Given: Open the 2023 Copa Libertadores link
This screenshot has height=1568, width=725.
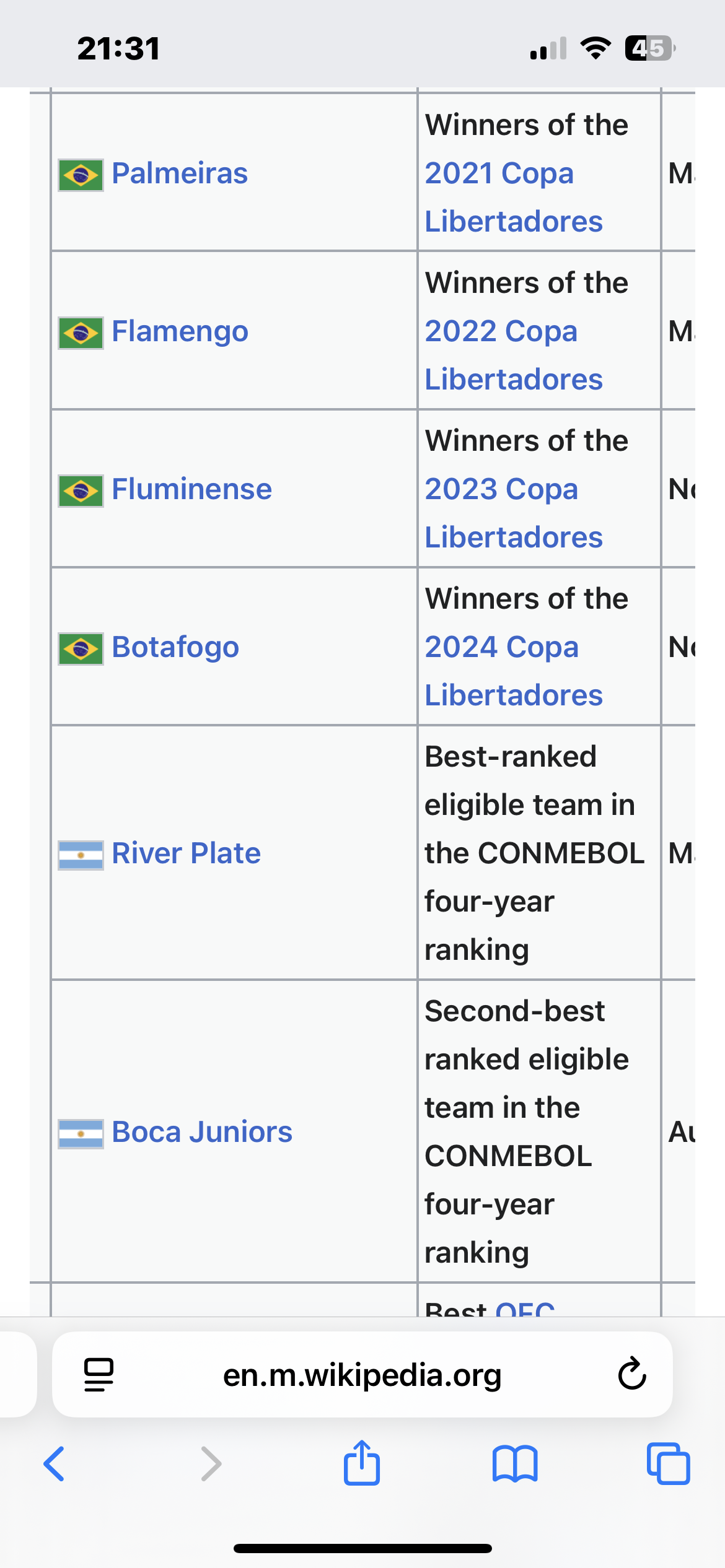Looking at the screenshot, I should 514,513.
